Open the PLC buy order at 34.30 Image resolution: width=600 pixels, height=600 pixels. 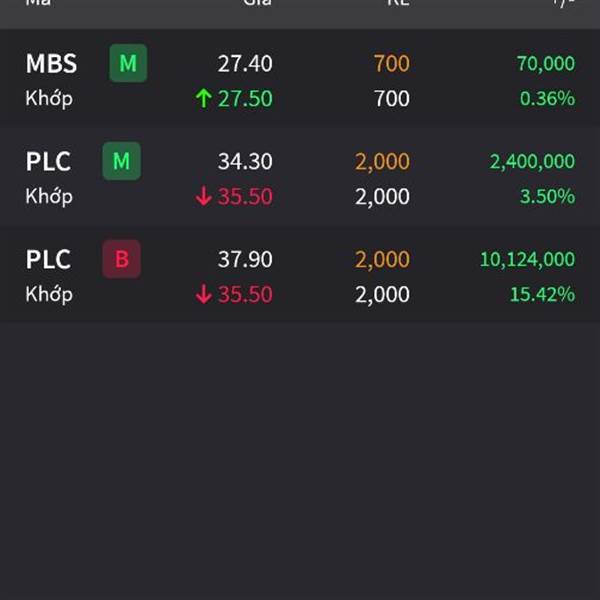pos(300,178)
